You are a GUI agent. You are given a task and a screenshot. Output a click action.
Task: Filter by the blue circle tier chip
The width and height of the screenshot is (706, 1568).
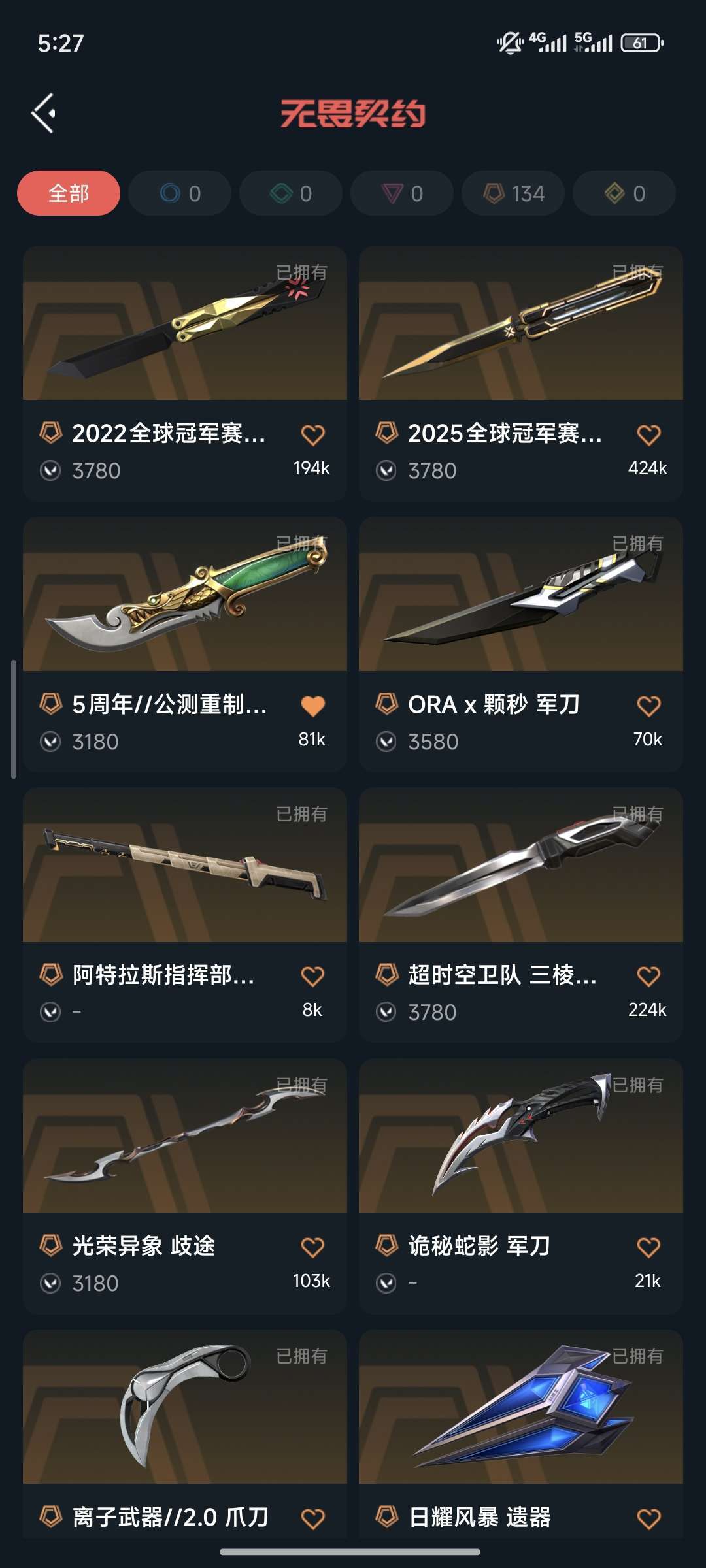(180, 193)
